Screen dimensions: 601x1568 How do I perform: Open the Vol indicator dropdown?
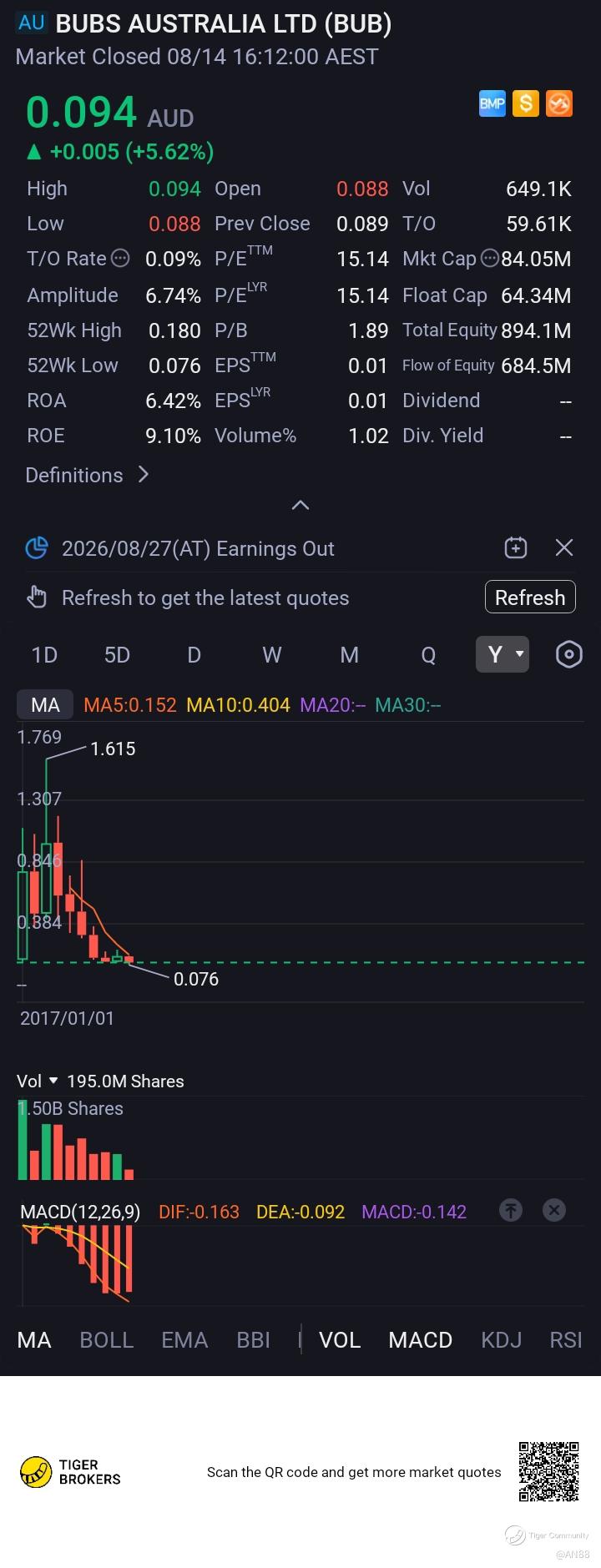point(38,1081)
